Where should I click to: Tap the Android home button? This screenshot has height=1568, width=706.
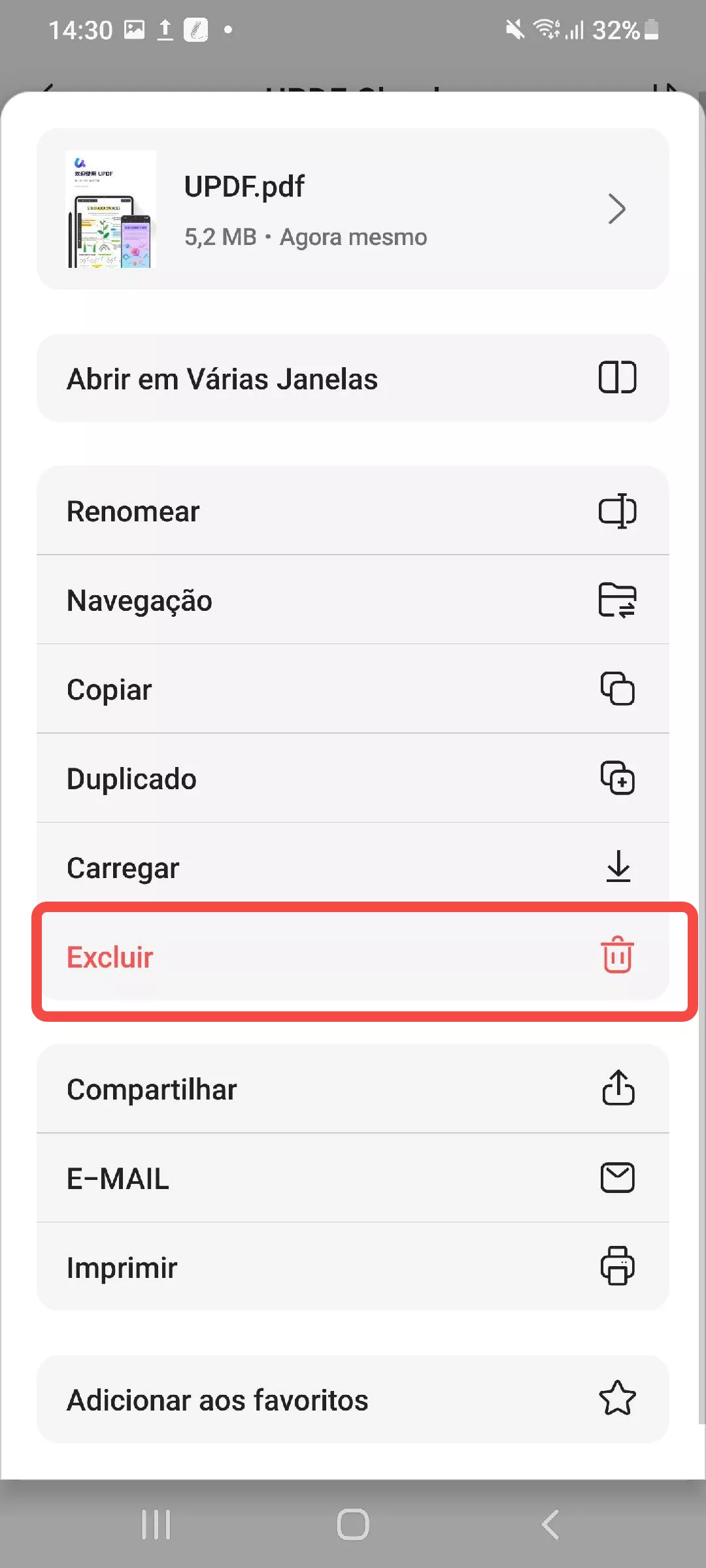click(352, 1523)
